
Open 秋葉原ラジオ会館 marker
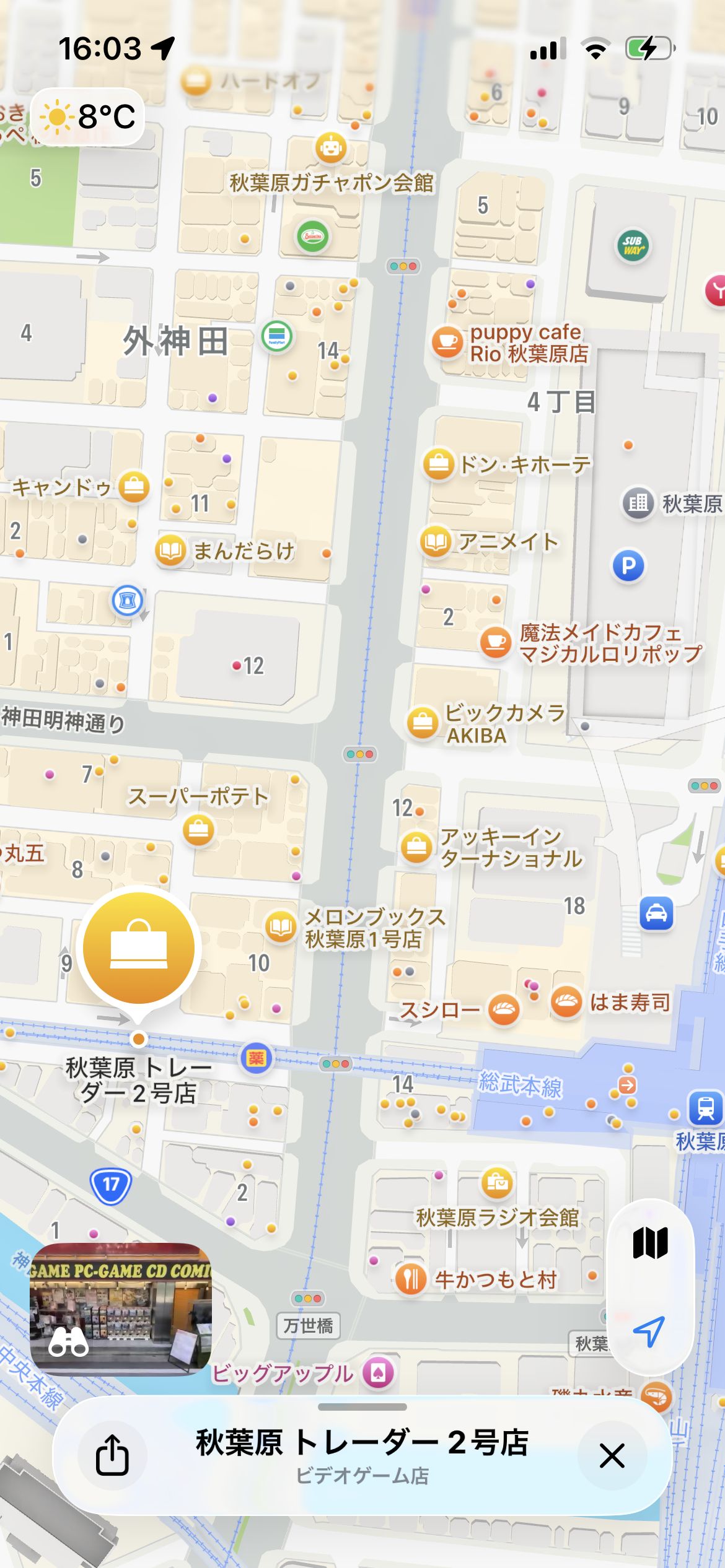(497, 1183)
